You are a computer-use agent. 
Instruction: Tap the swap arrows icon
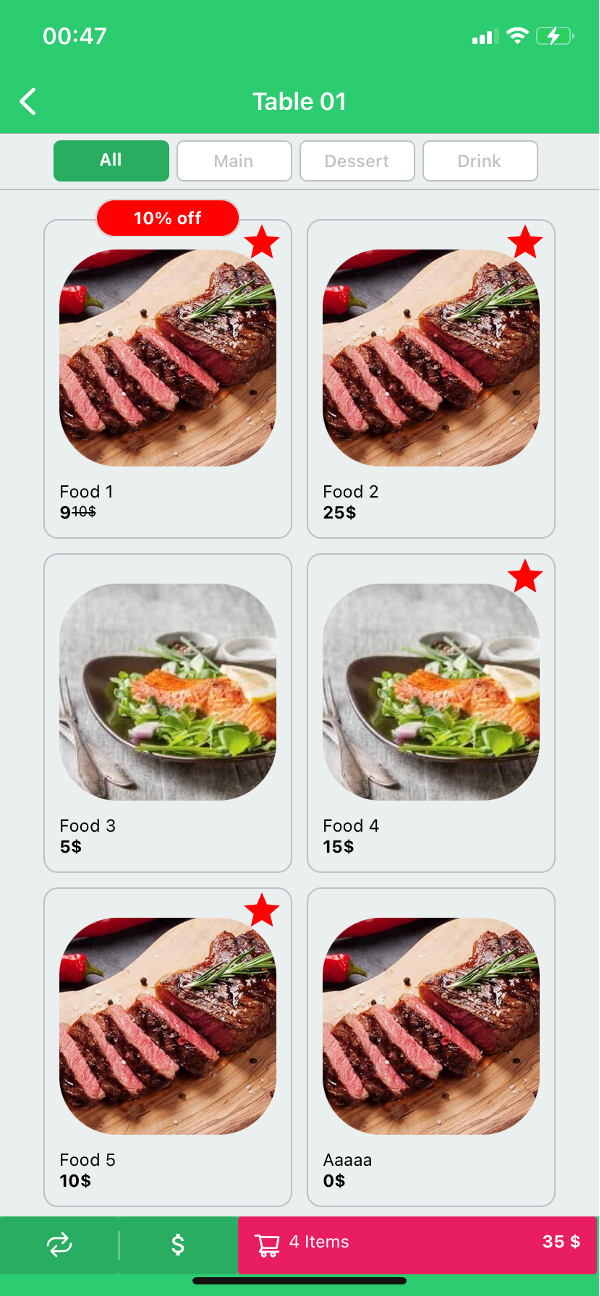pyautogui.click(x=59, y=1244)
